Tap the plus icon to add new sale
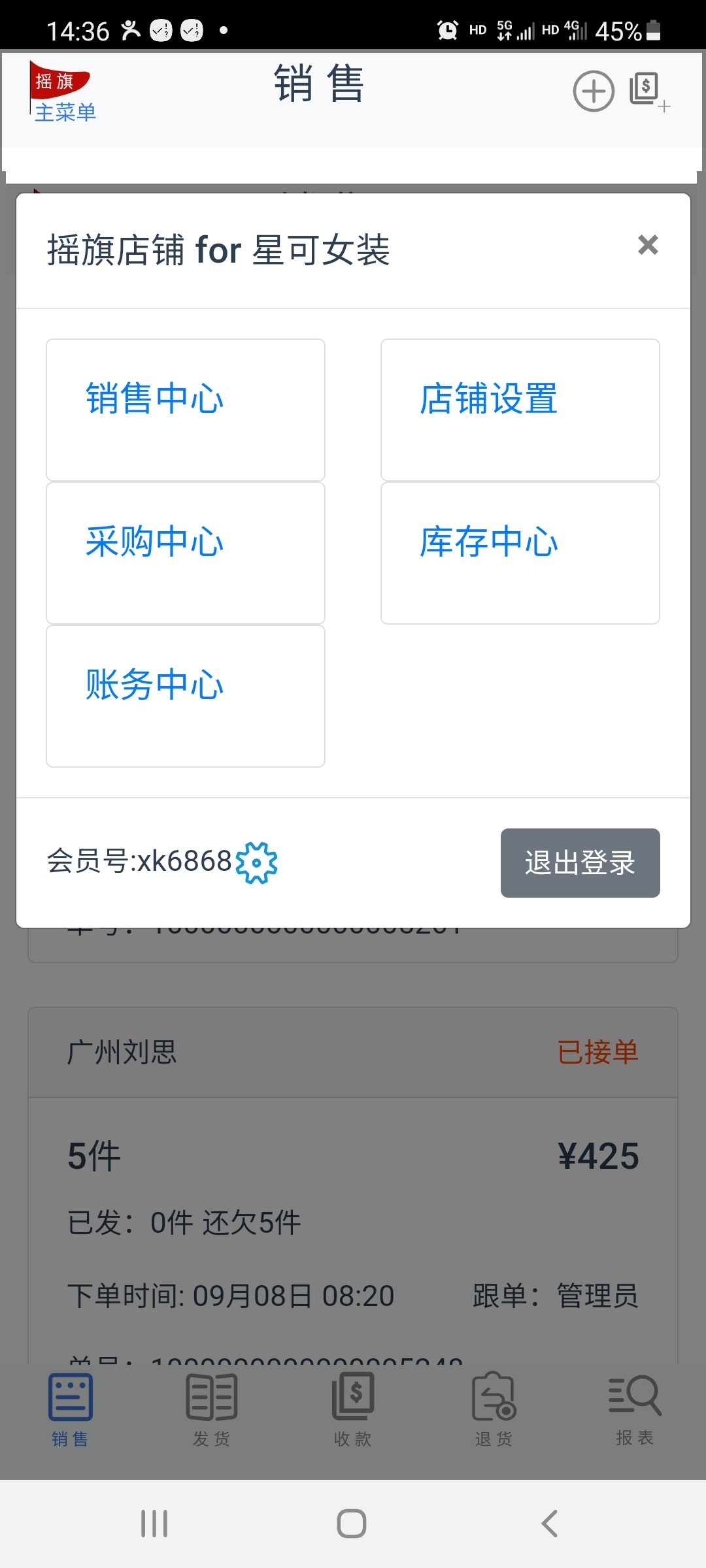 pyautogui.click(x=592, y=92)
